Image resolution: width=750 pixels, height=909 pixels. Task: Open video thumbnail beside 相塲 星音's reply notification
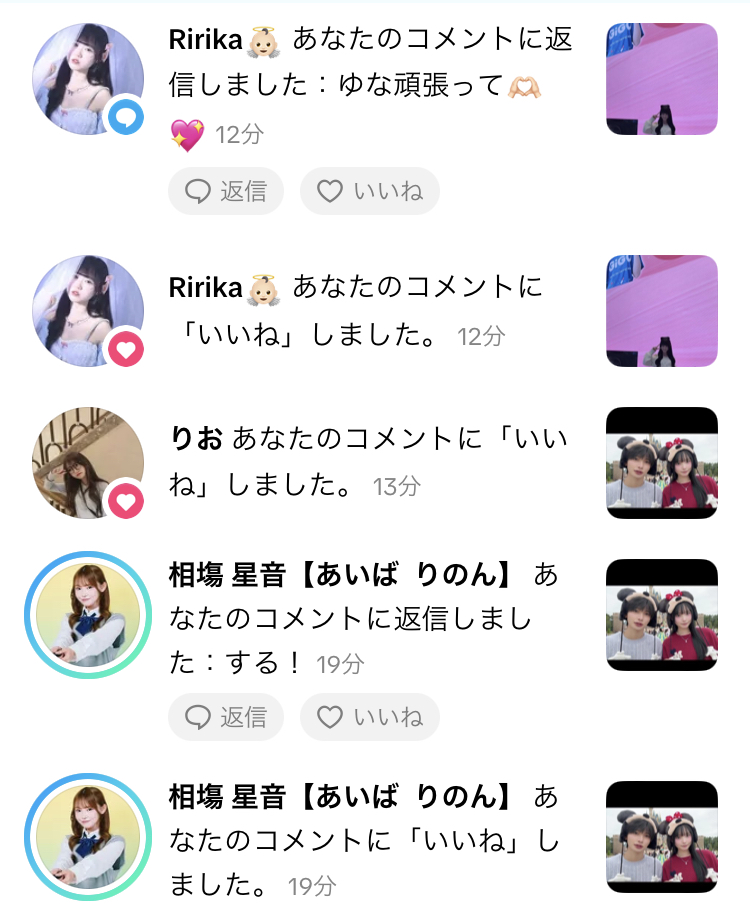coord(662,615)
